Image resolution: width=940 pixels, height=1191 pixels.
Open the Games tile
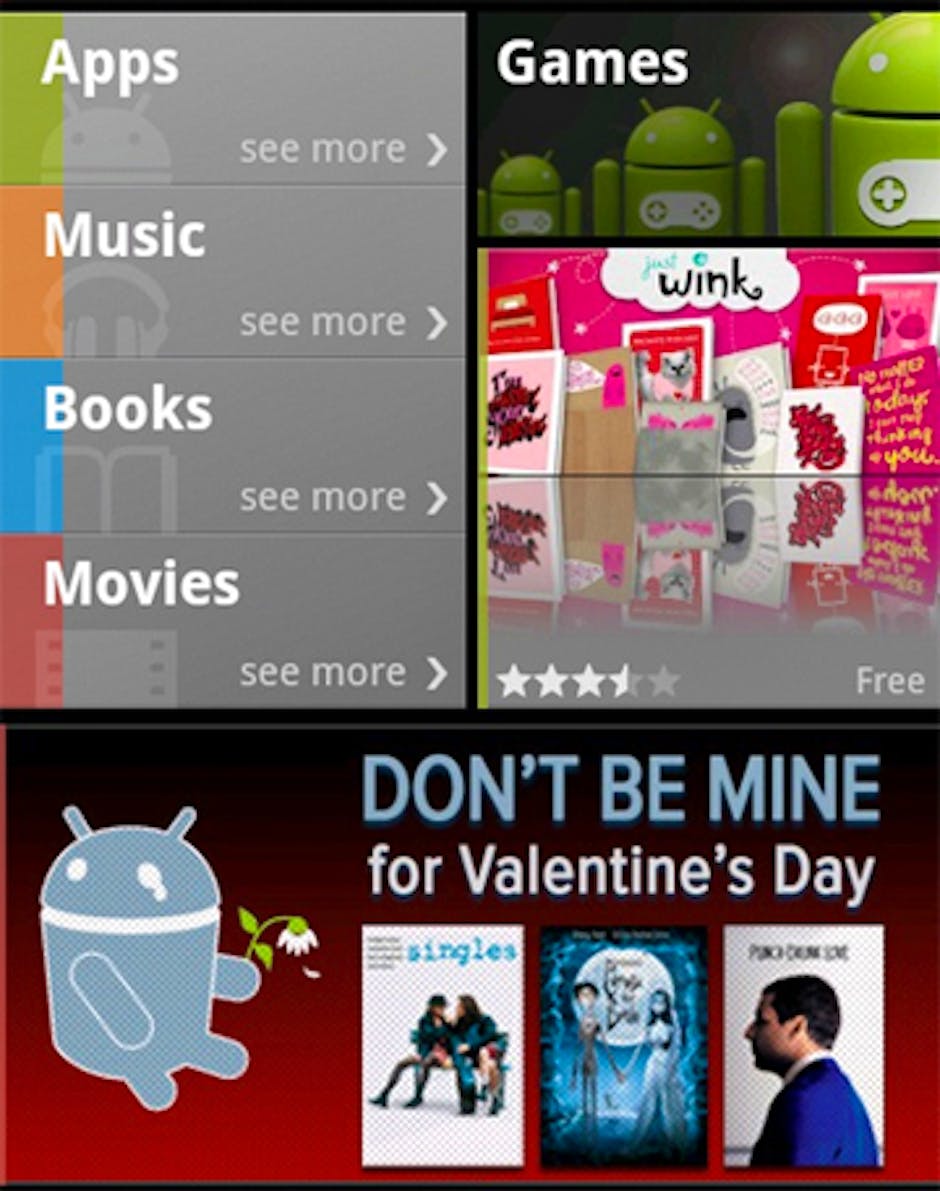tap(708, 124)
